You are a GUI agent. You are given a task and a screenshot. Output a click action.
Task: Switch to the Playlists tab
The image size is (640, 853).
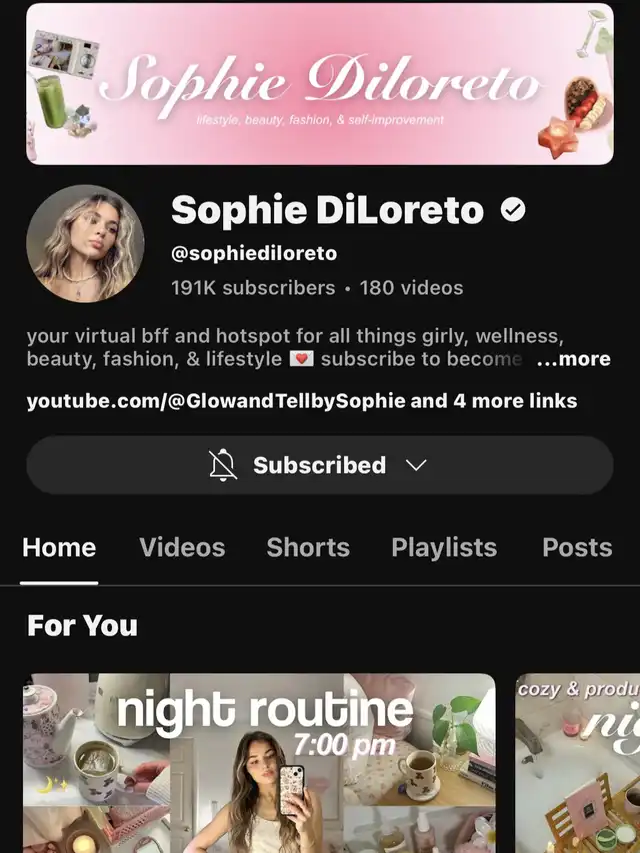[x=443, y=547]
